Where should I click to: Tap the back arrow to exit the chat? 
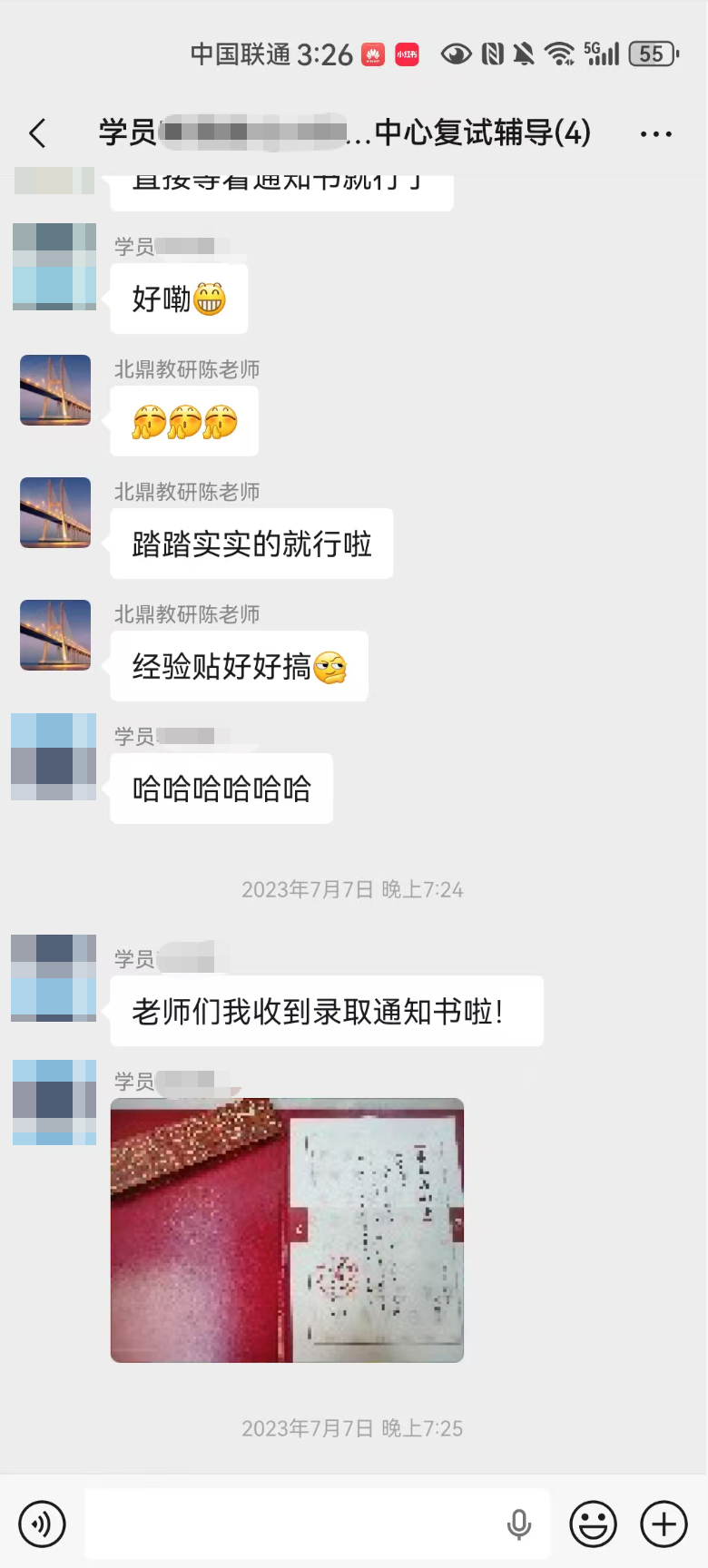pos(36,132)
